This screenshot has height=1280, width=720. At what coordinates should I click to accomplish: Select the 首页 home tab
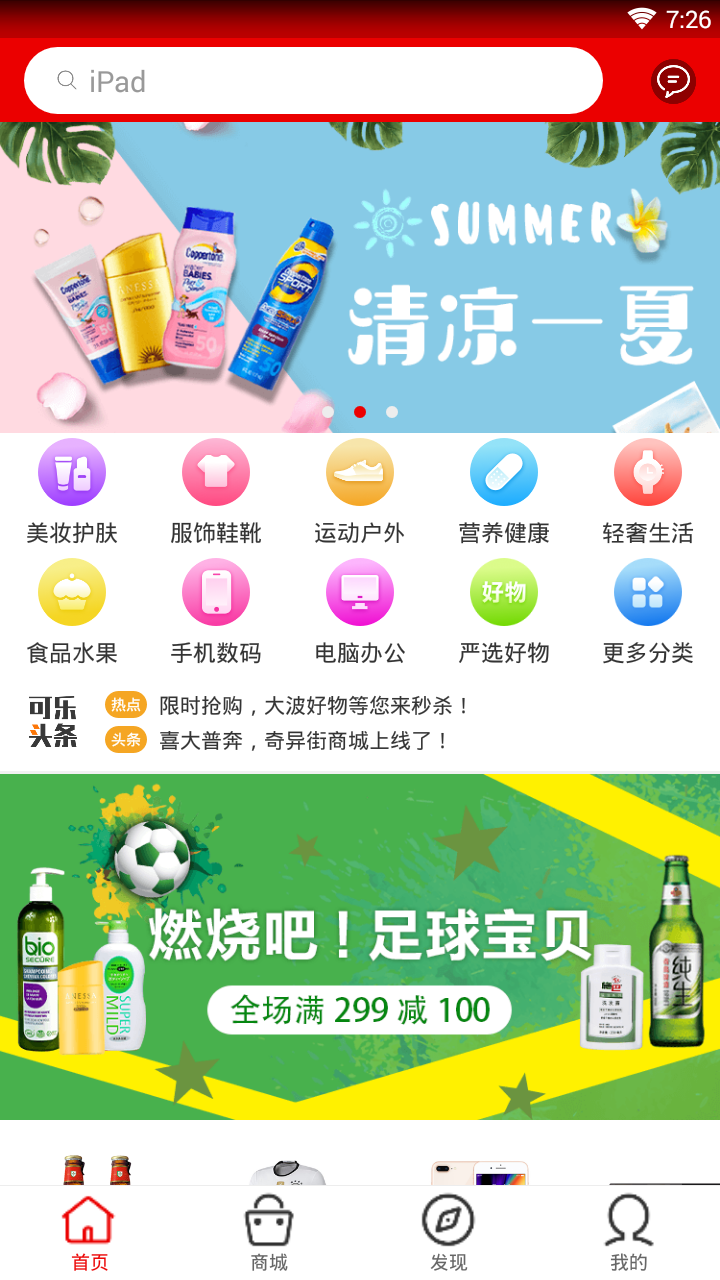click(x=89, y=1234)
